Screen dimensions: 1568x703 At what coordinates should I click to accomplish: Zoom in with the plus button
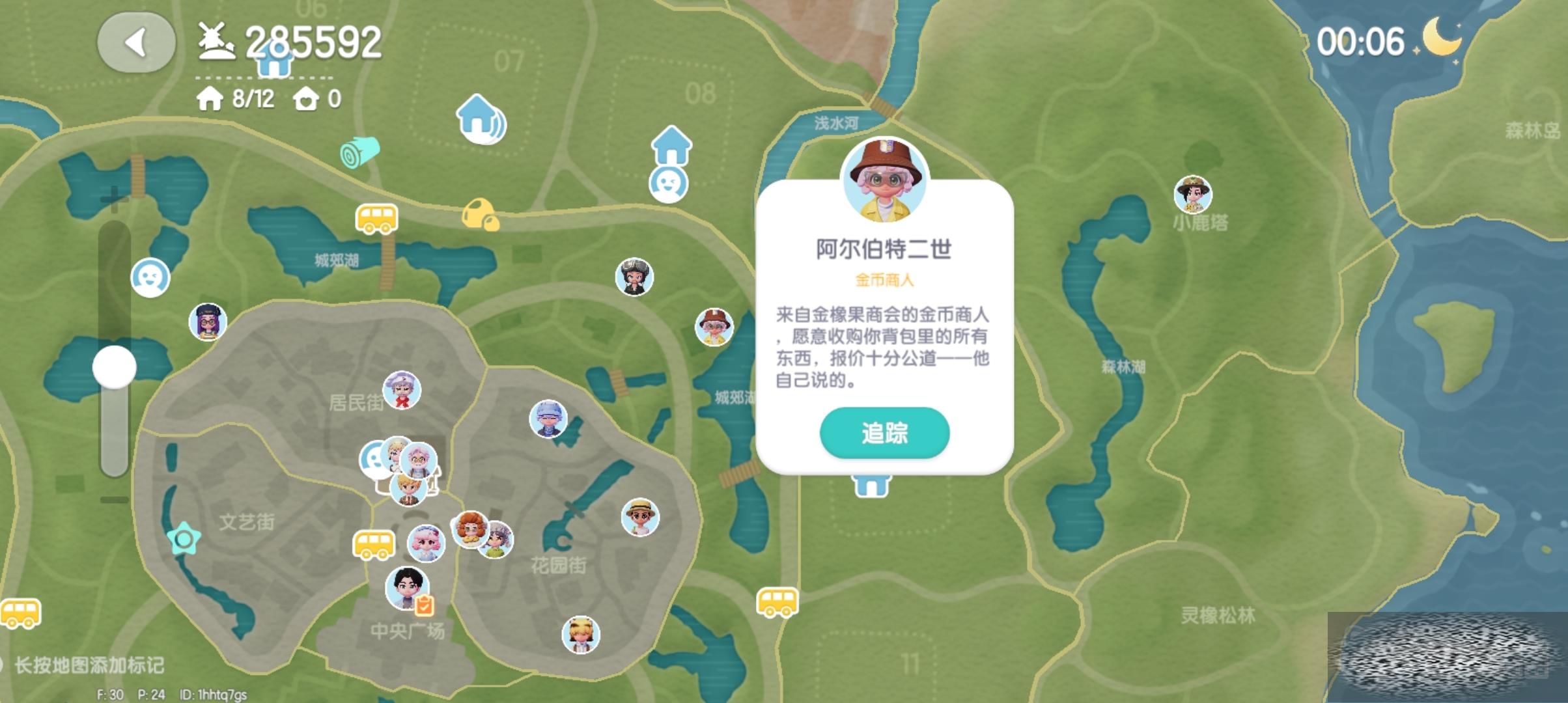pos(114,199)
